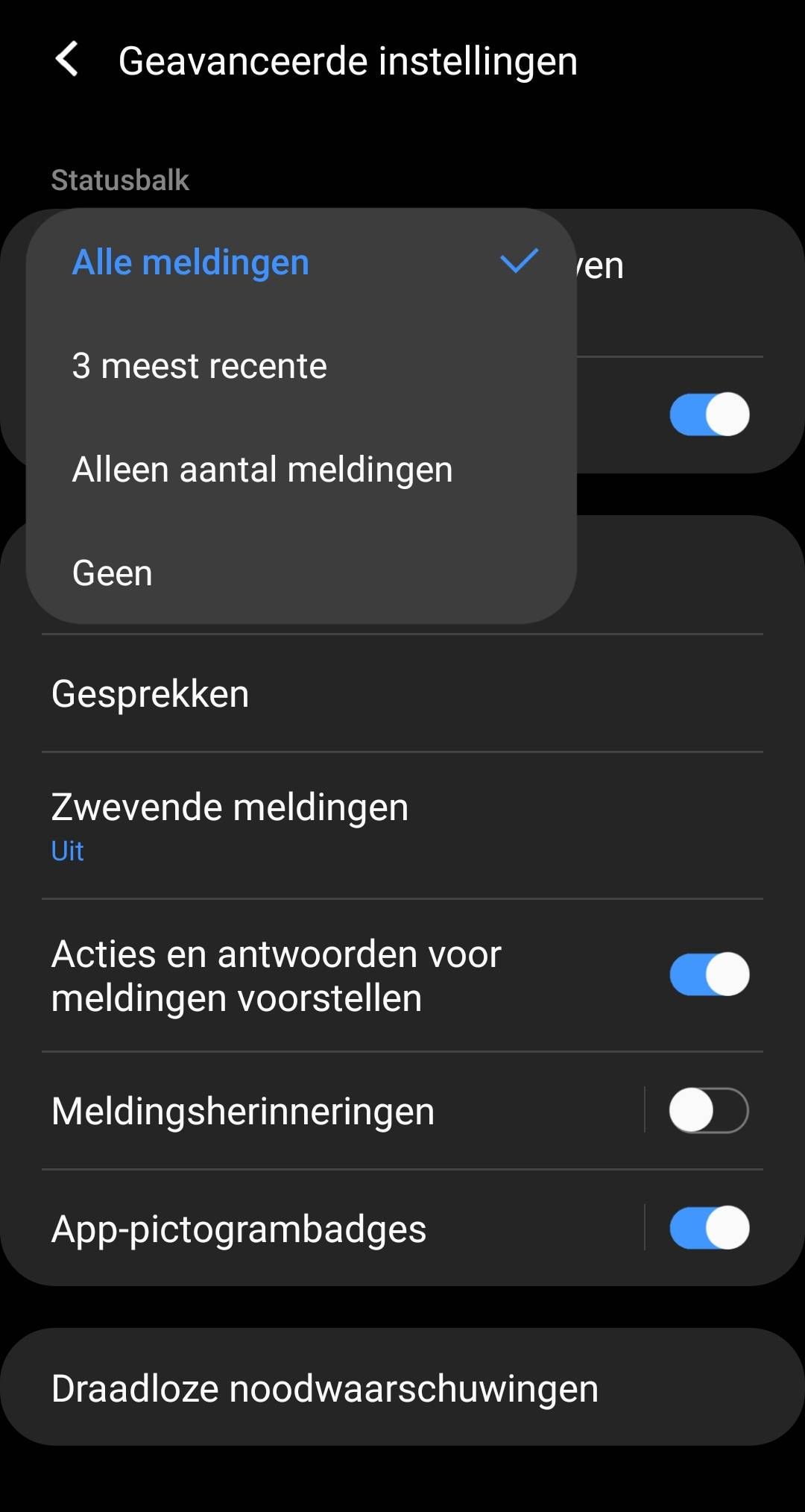Open Zwevende meldingen settings
805x1512 pixels.
(x=229, y=806)
